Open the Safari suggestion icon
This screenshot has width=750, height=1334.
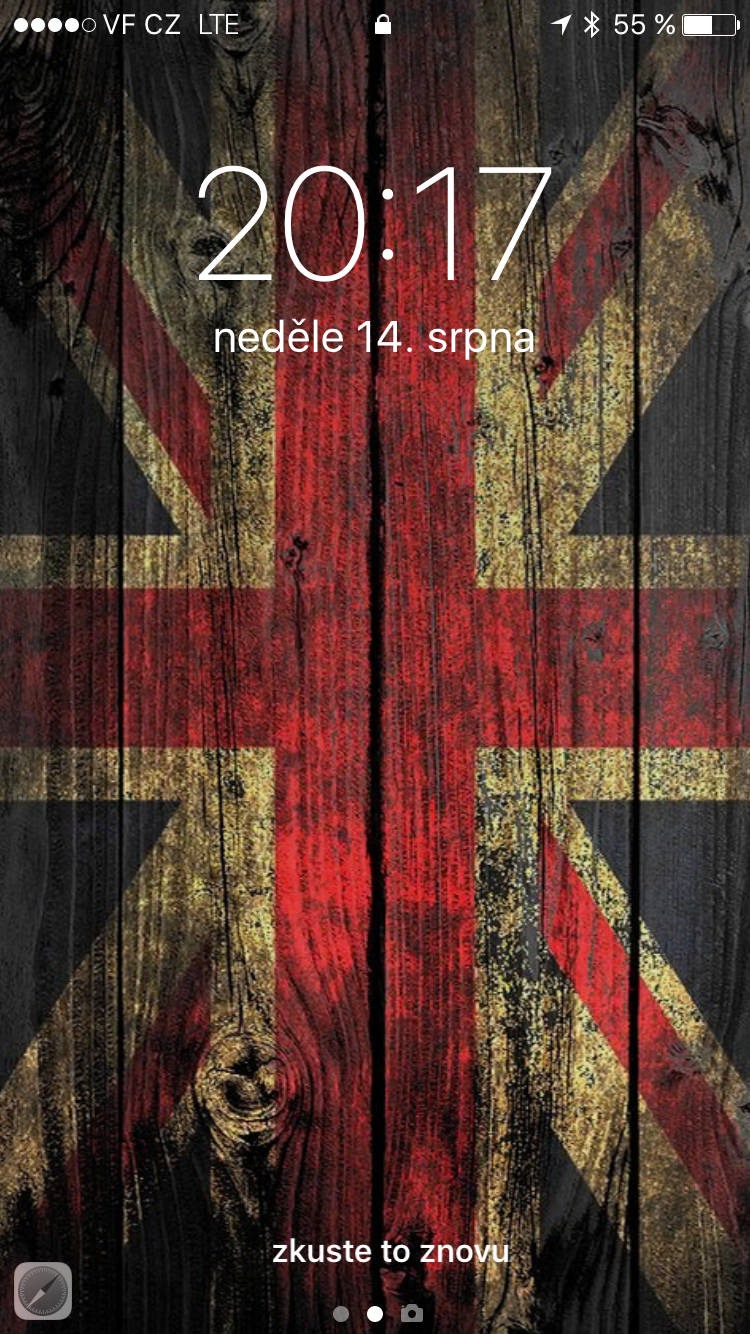(x=43, y=1290)
